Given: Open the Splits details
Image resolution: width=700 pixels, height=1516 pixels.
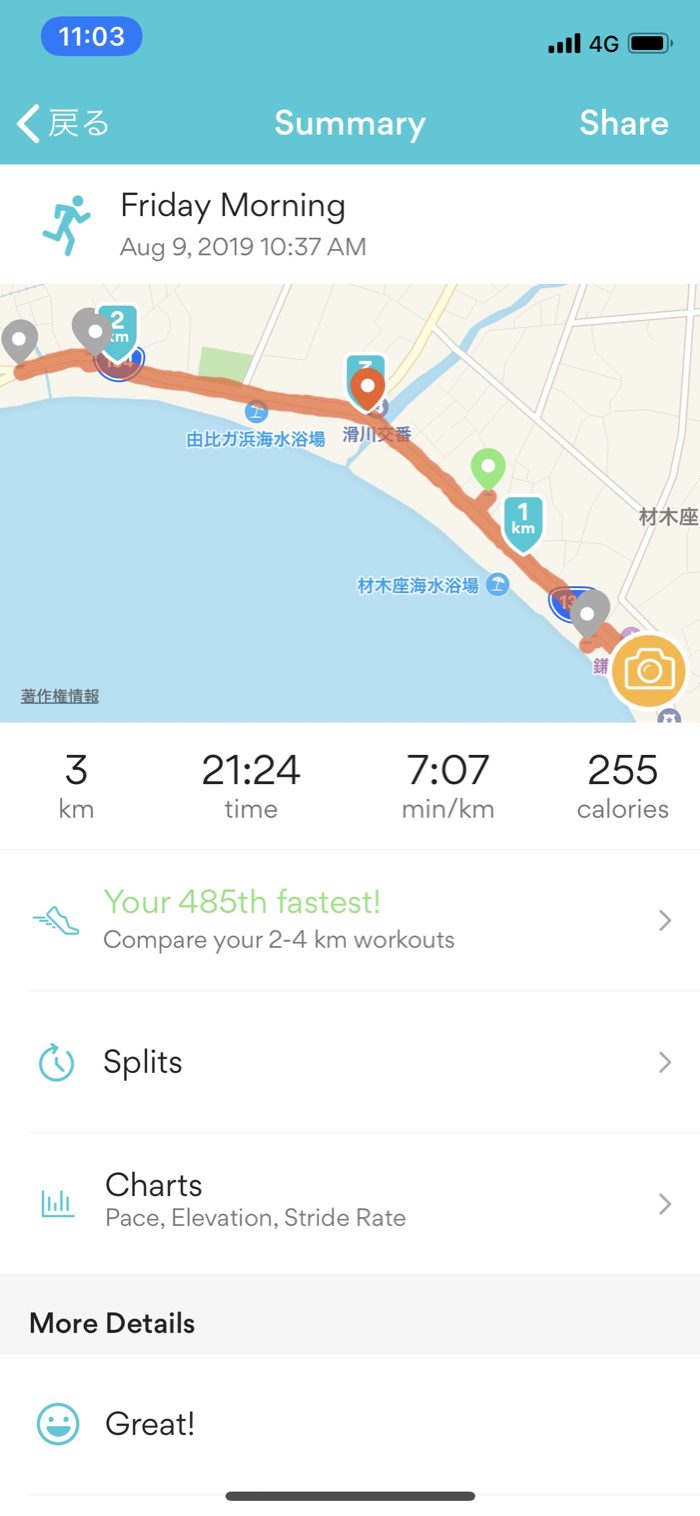Looking at the screenshot, I should pyautogui.click(x=350, y=1062).
